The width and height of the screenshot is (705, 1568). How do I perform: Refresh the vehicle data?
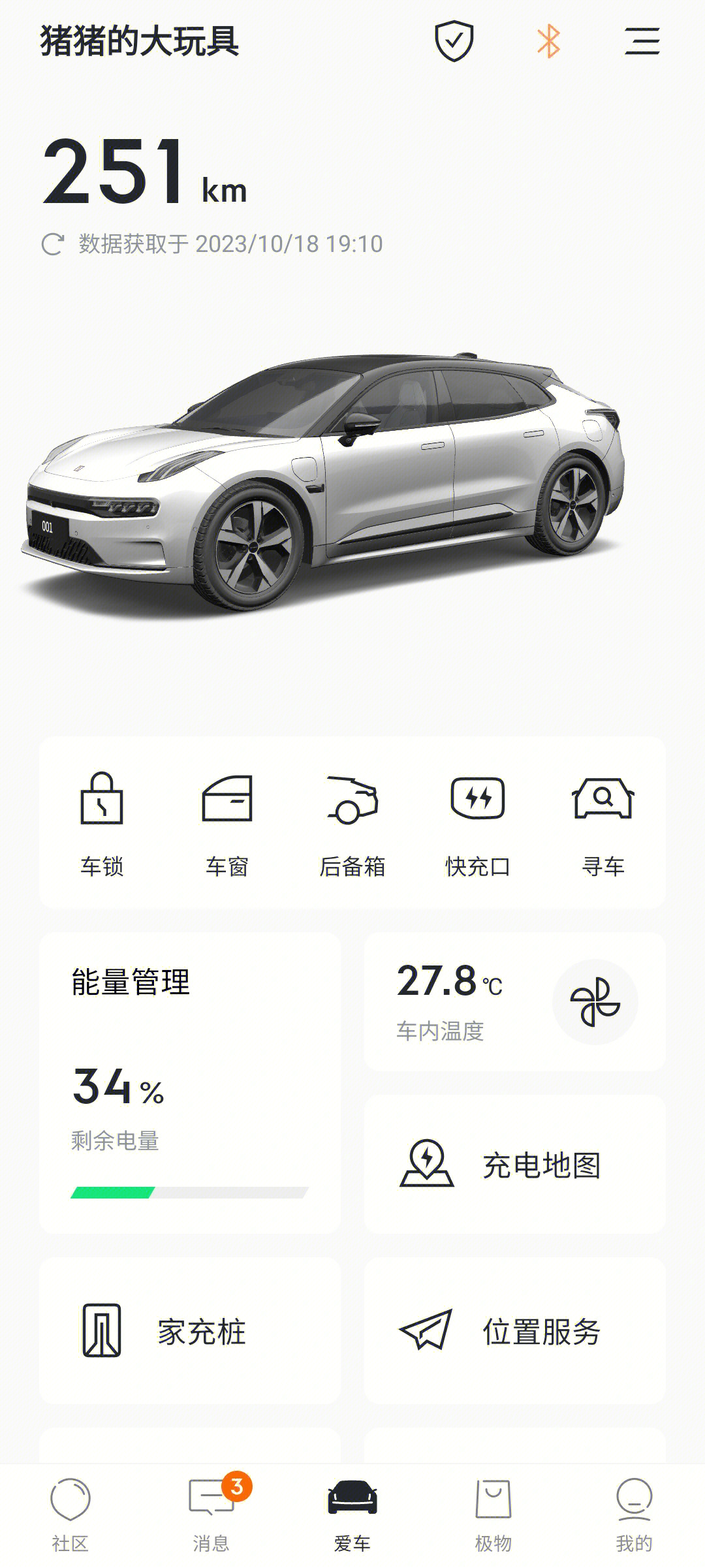tap(53, 244)
